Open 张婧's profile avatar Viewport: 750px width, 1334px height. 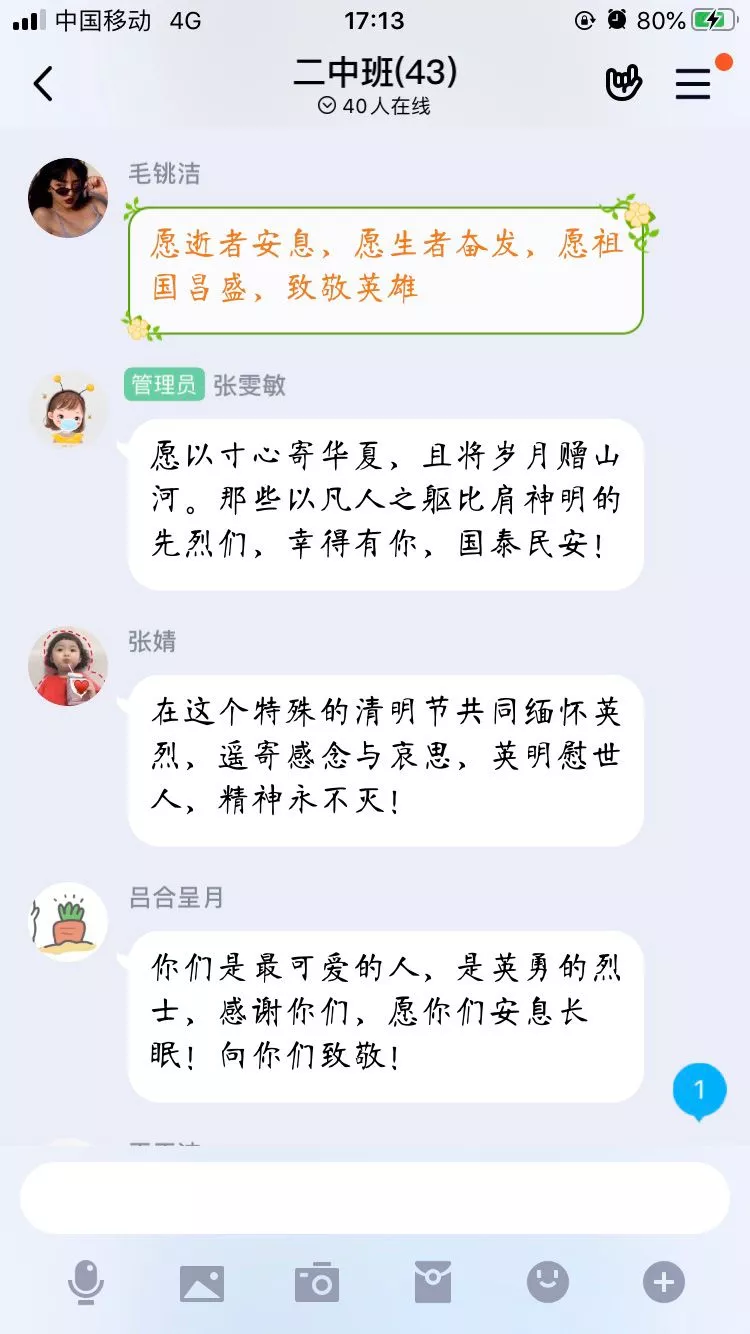(68, 666)
